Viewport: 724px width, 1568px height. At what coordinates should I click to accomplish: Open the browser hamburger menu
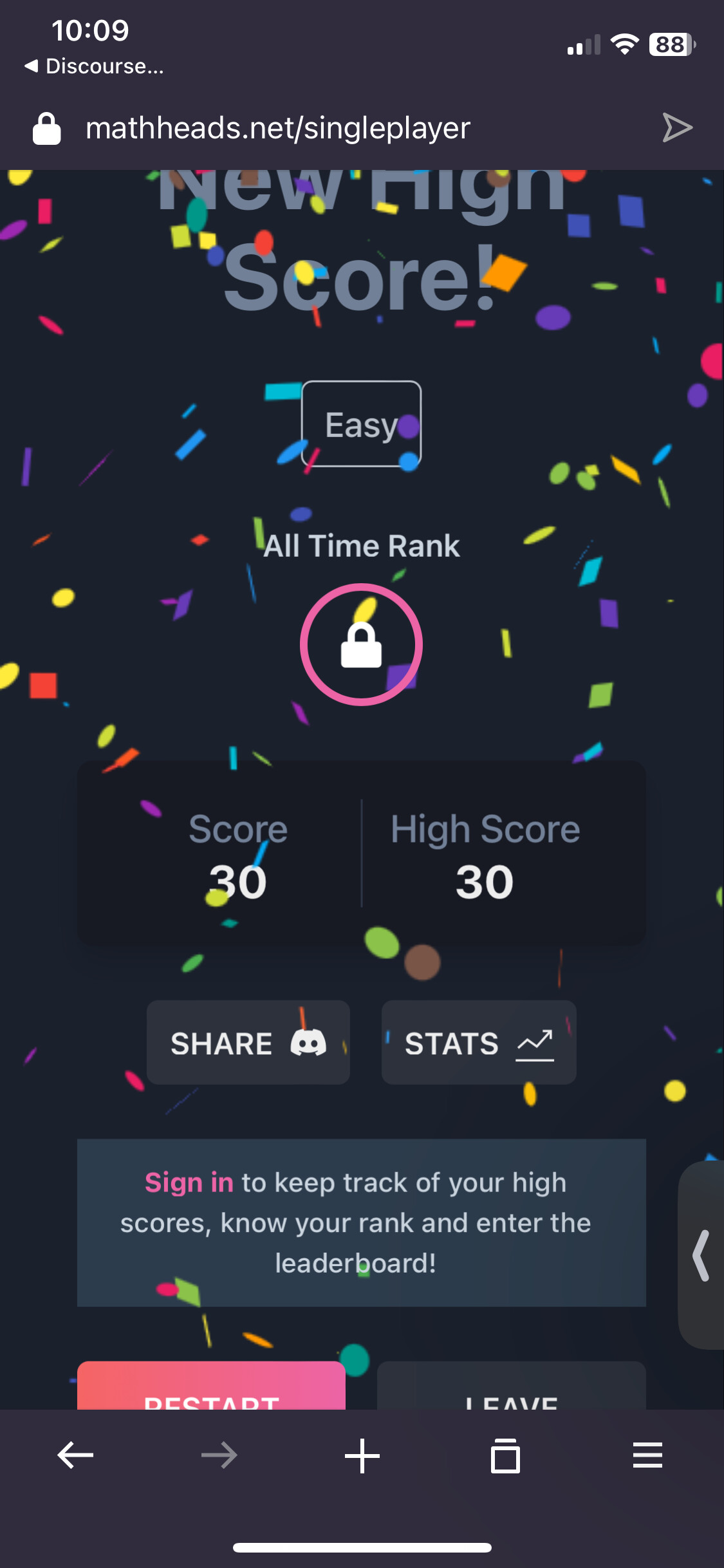647,1455
